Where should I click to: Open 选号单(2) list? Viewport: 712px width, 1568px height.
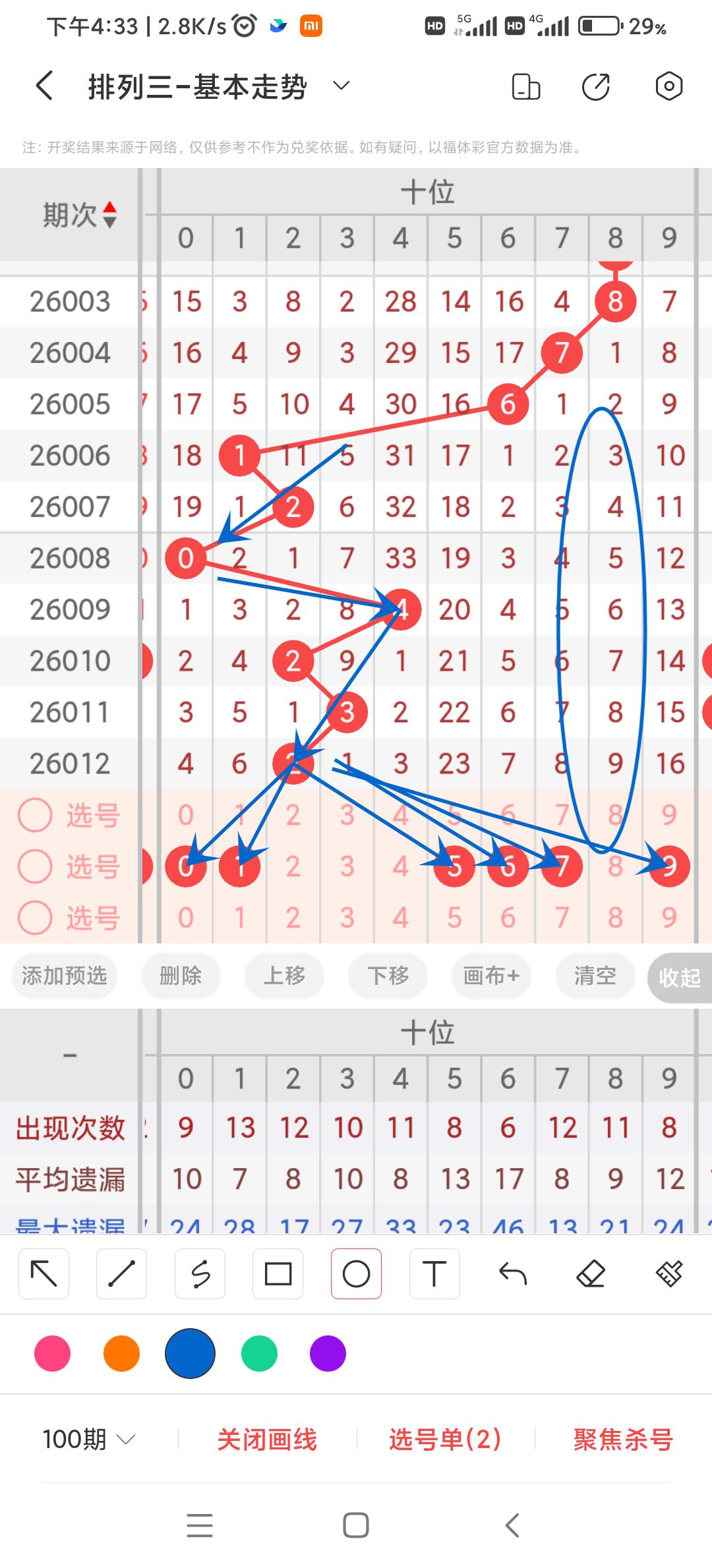(x=445, y=1440)
